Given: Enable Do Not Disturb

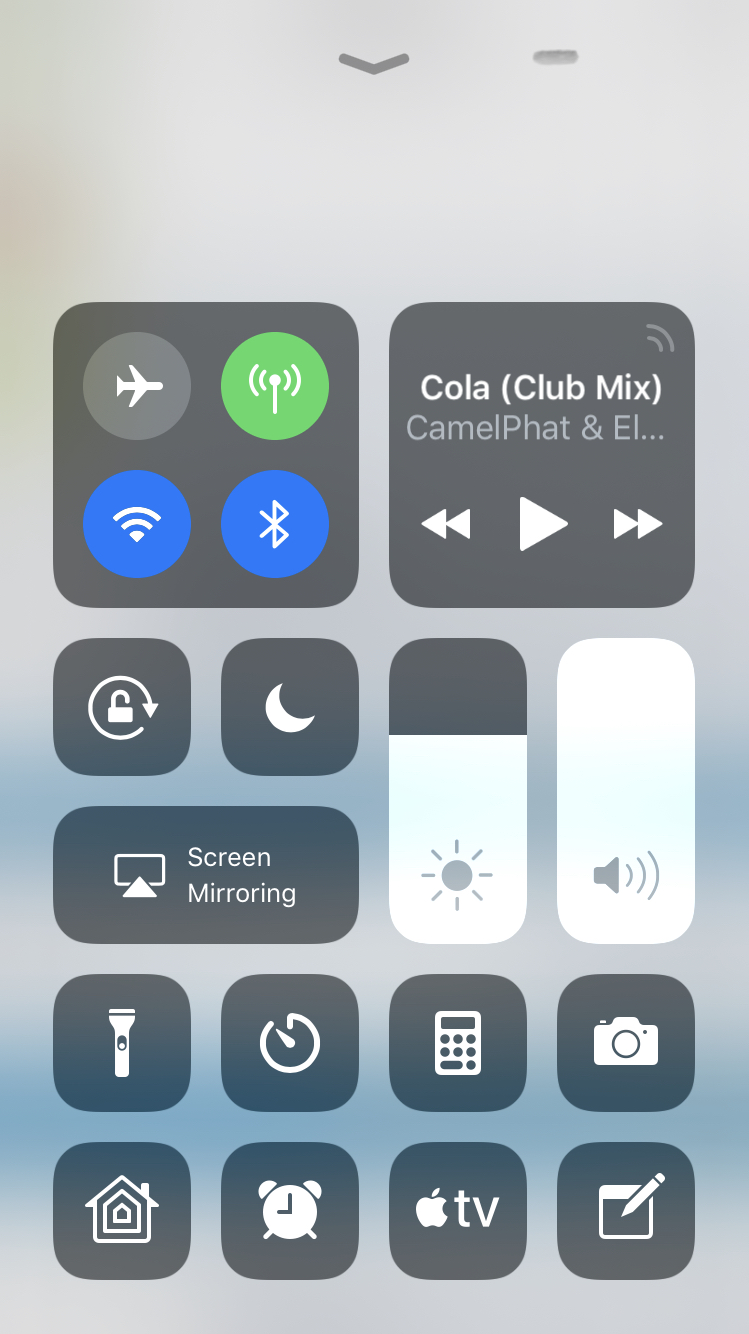Looking at the screenshot, I should point(290,707).
